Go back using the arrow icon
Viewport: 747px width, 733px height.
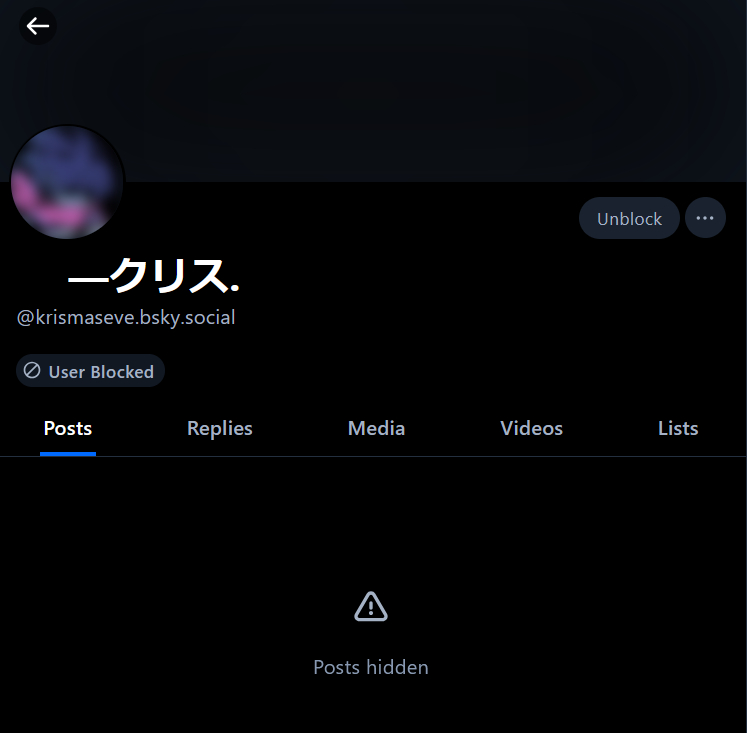[38, 26]
